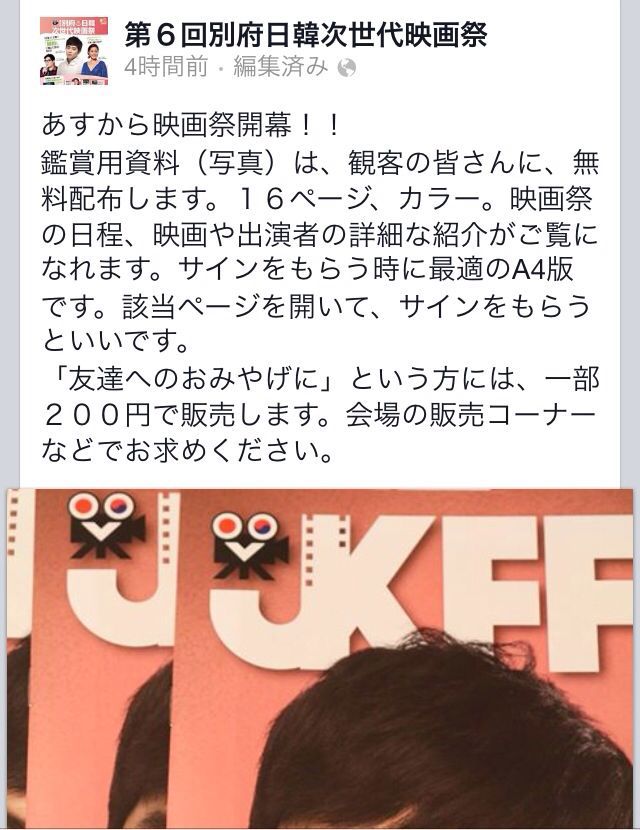The image size is (640, 830).
Task: View the JKFF brochure photo
Action: (x=320, y=658)
